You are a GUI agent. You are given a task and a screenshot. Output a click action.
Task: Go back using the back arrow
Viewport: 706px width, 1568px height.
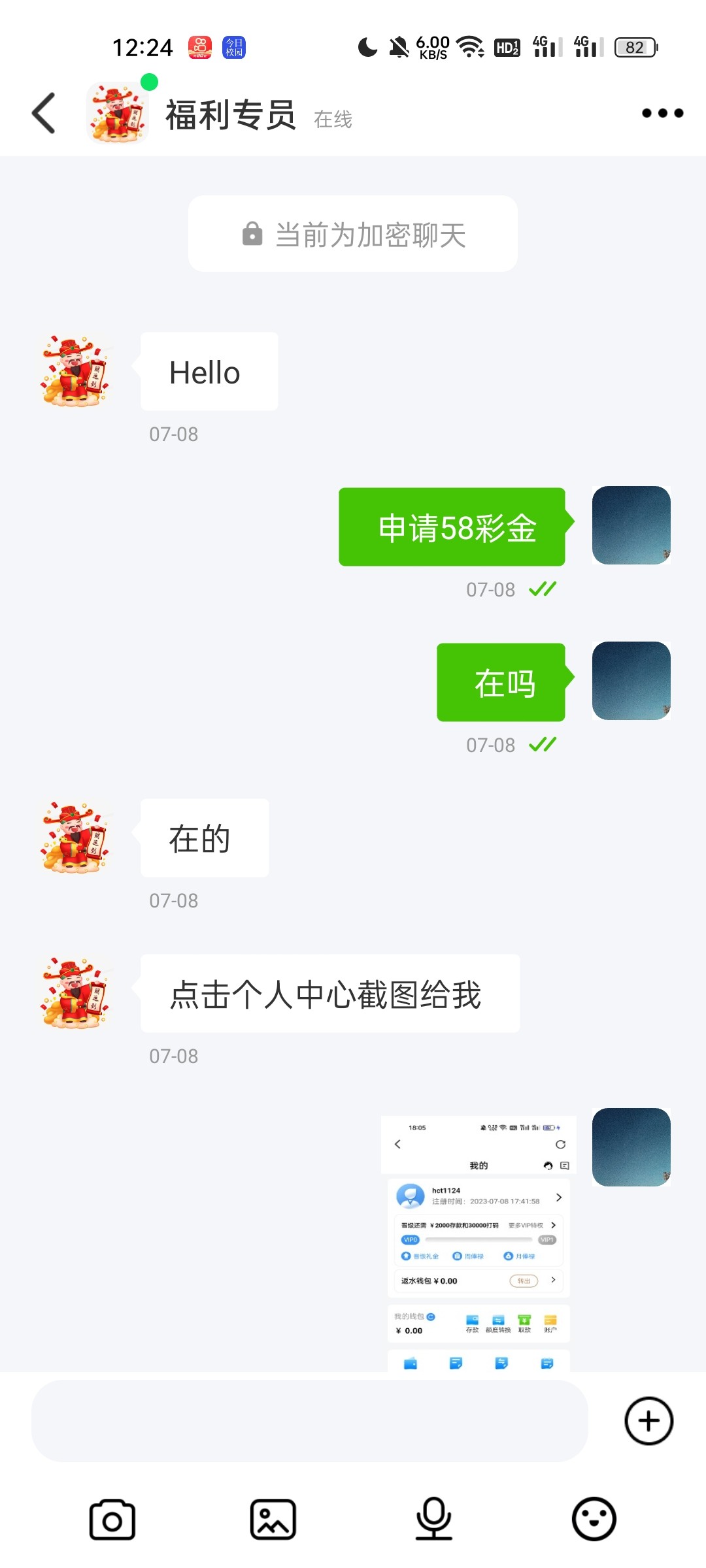pos(43,112)
